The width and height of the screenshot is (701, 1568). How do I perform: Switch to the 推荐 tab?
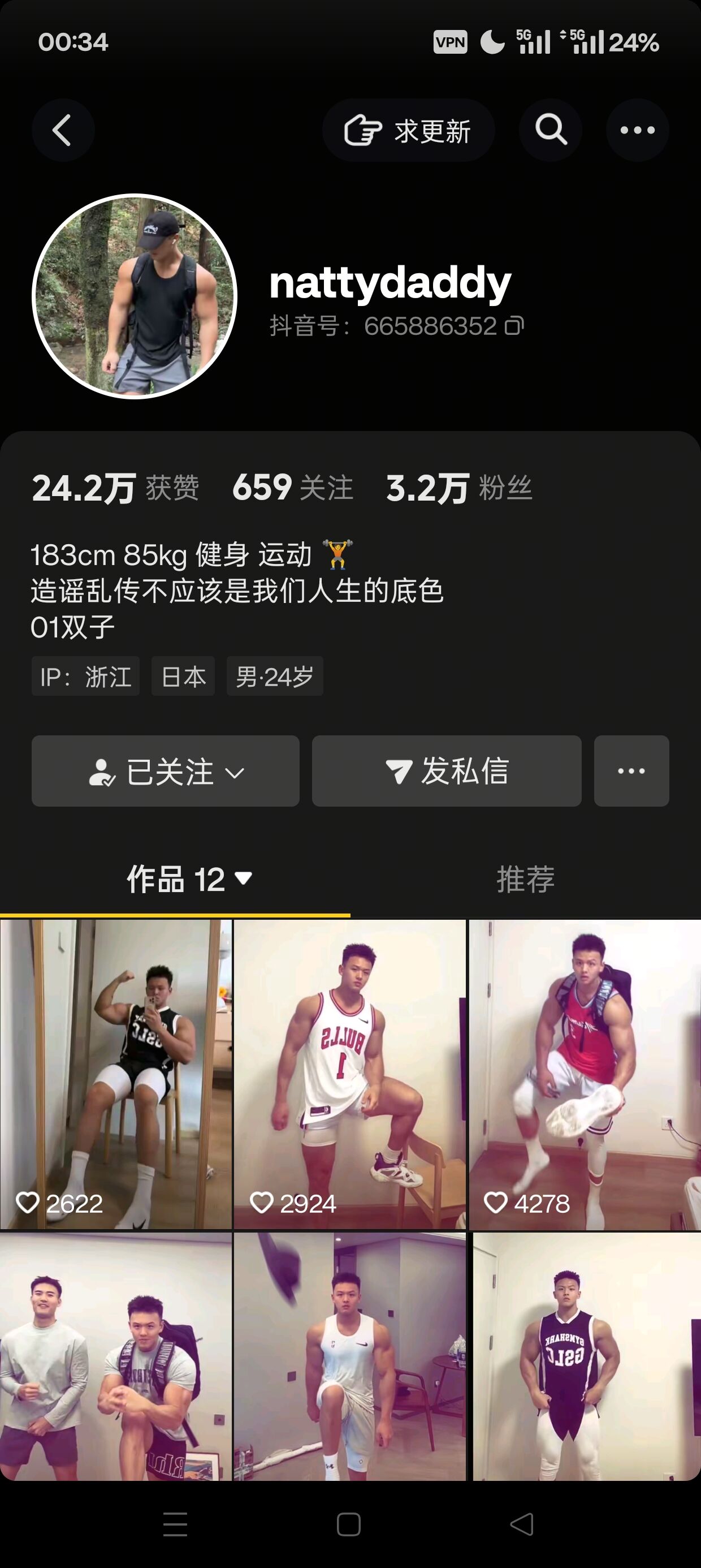(525, 879)
